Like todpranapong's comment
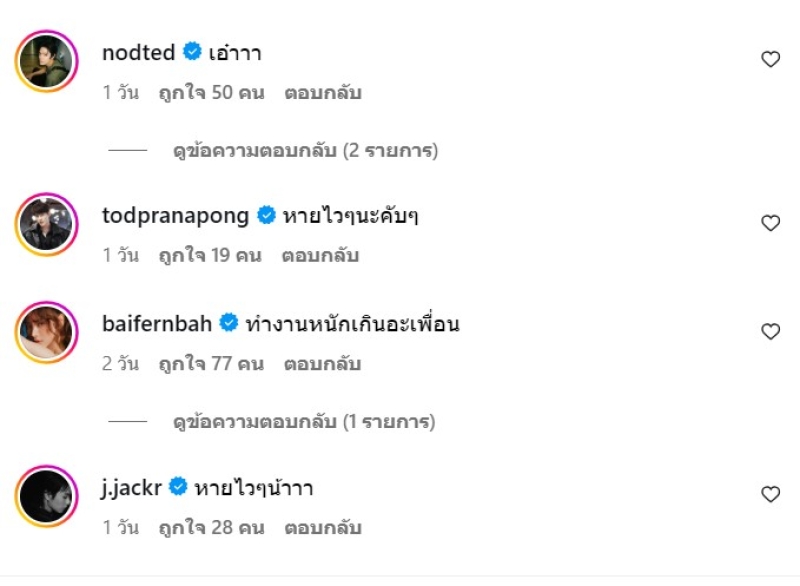 point(770,223)
